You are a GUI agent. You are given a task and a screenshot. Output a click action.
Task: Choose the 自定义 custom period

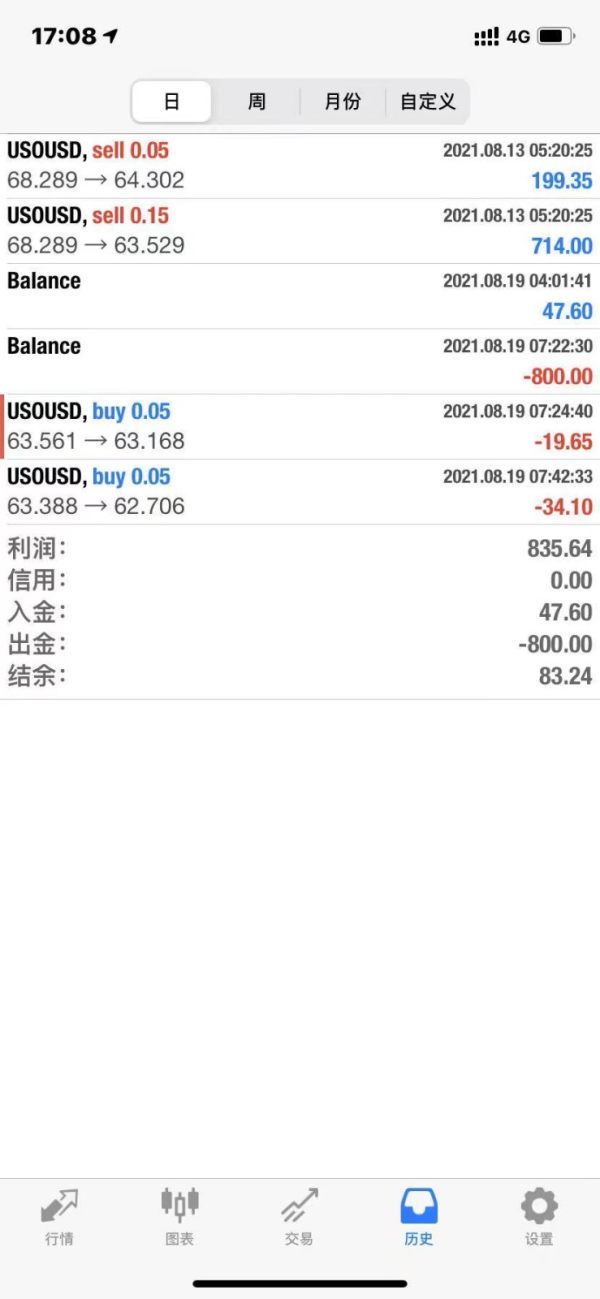428,101
